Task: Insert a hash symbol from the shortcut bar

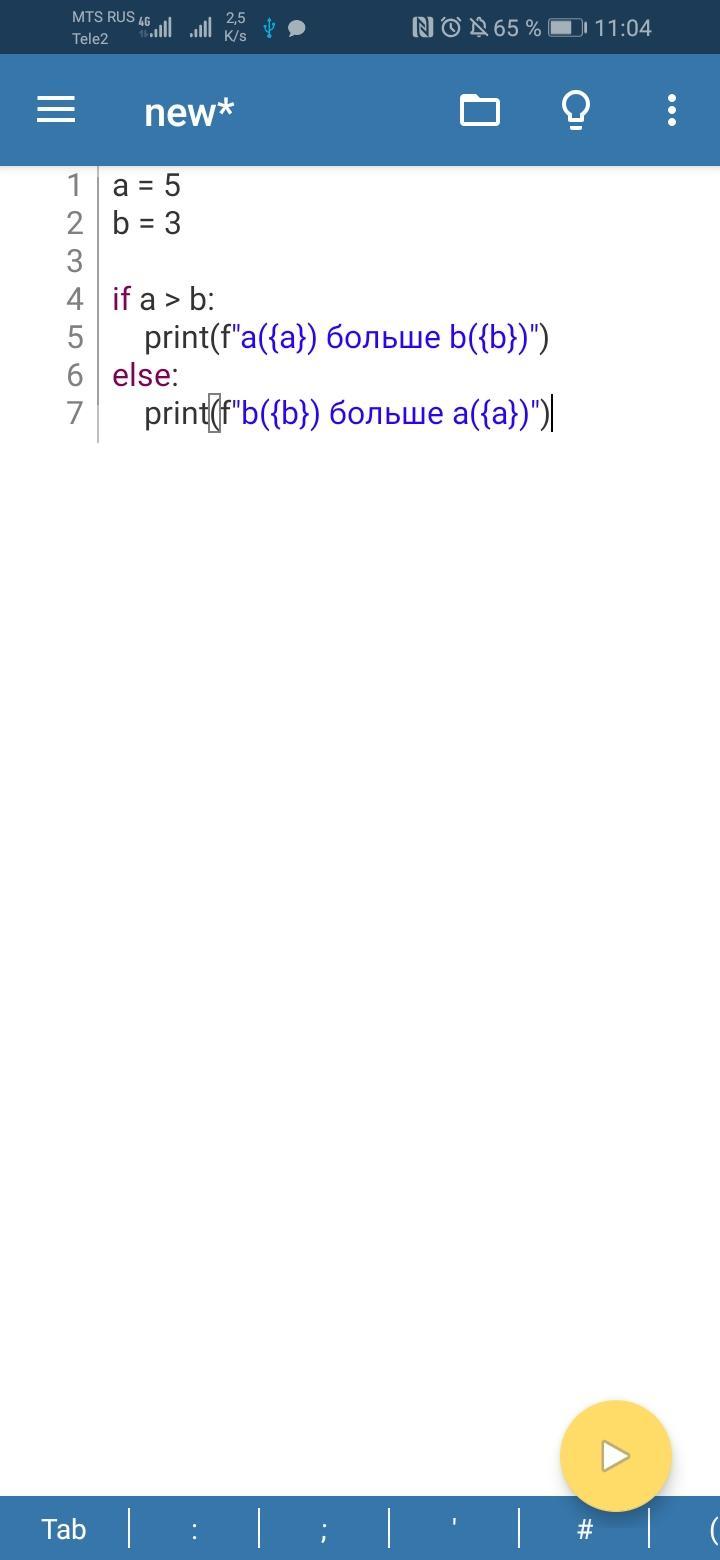Action: [585, 1529]
